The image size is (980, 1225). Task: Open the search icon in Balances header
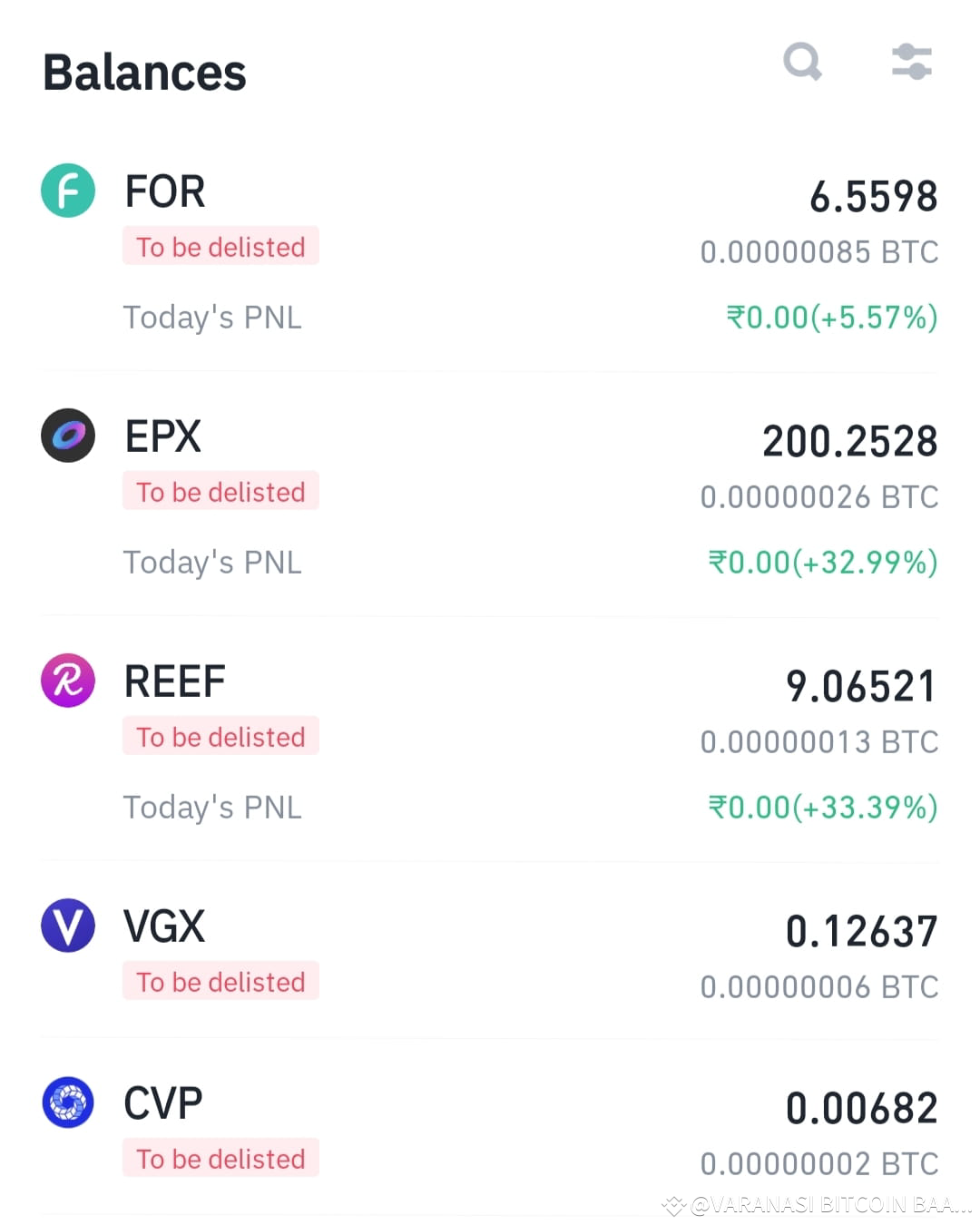click(x=802, y=62)
